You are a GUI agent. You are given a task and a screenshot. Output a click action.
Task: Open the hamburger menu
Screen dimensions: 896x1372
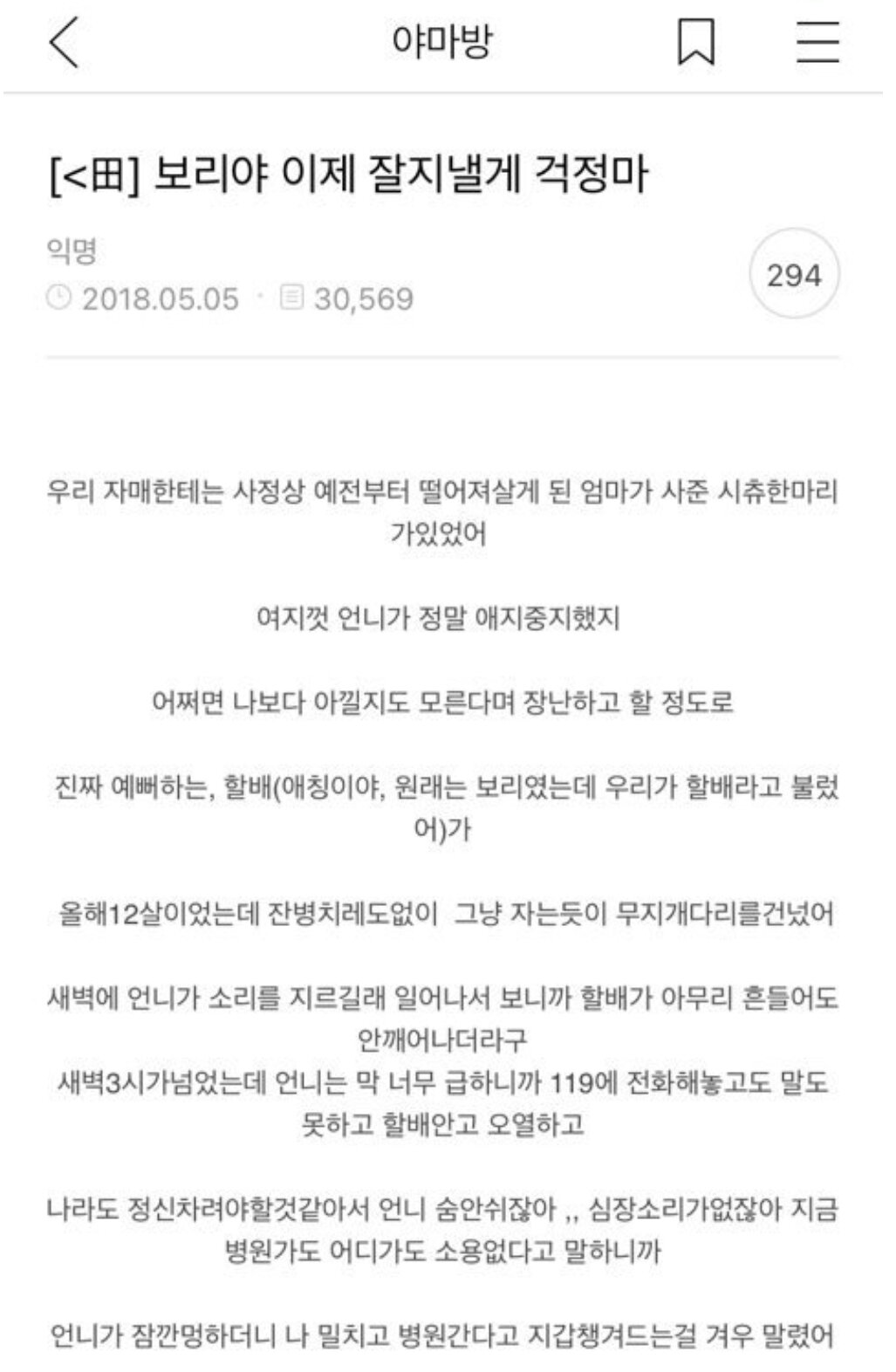pyautogui.click(x=817, y=42)
